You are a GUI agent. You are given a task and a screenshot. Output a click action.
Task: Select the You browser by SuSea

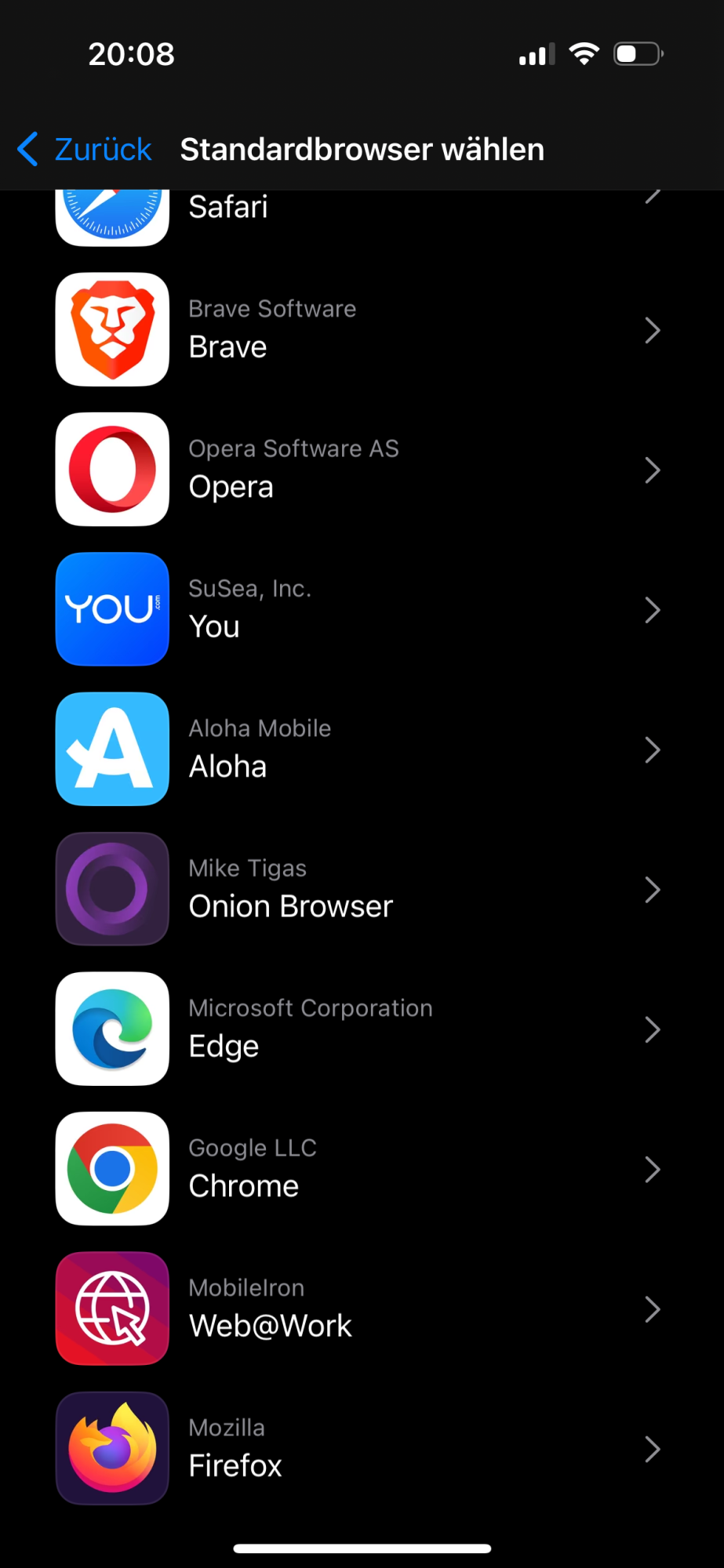[x=361, y=609]
